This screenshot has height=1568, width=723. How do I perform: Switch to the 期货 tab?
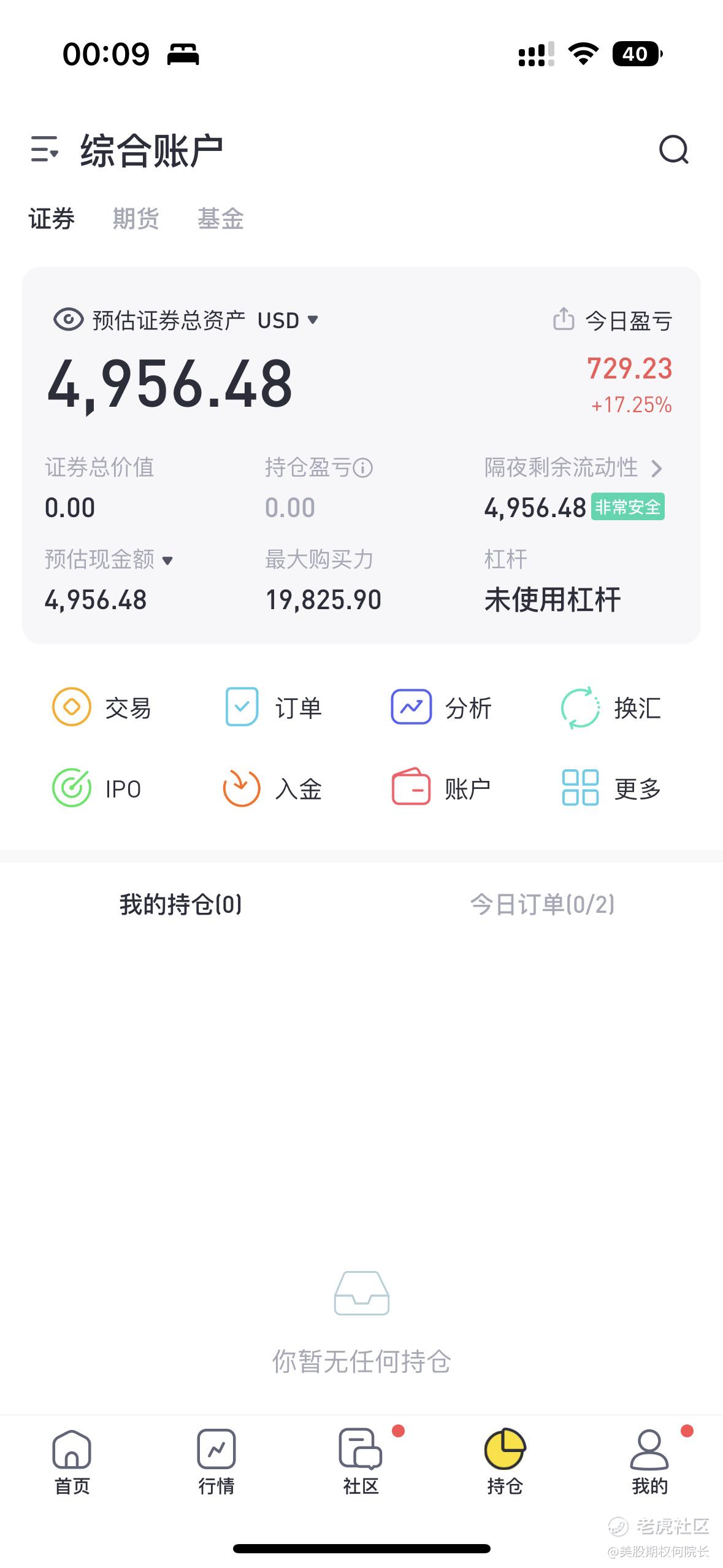pos(136,218)
